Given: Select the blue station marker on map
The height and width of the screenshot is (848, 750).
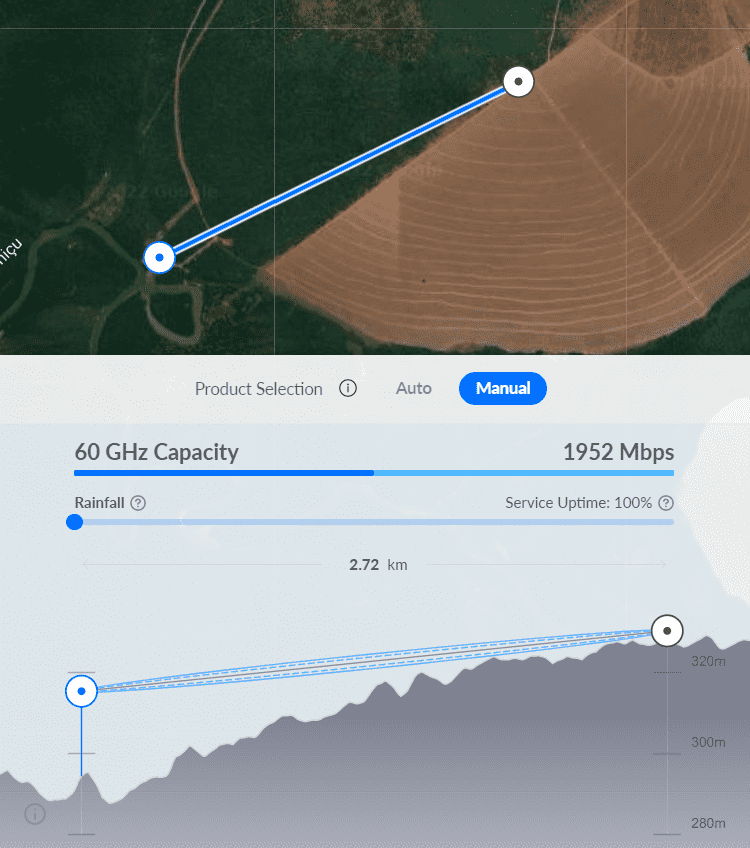Looking at the screenshot, I should coord(159,257).
